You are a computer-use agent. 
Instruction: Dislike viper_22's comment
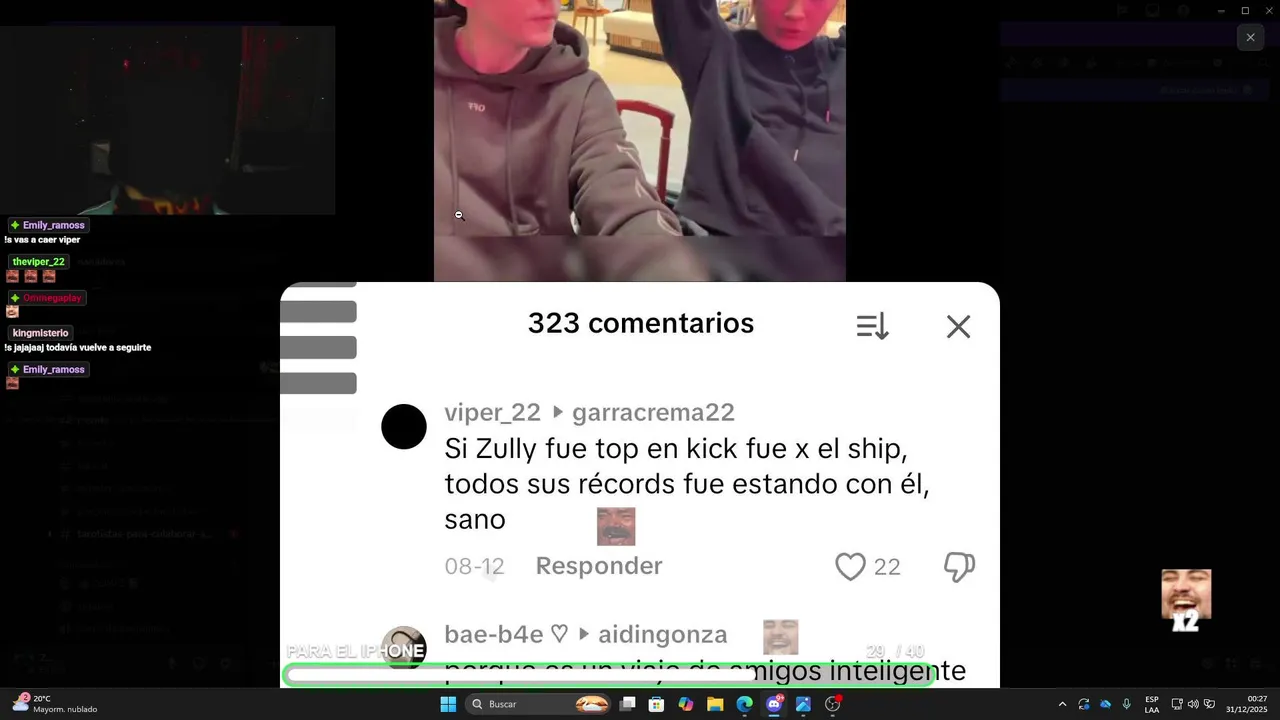coord(959,567)
